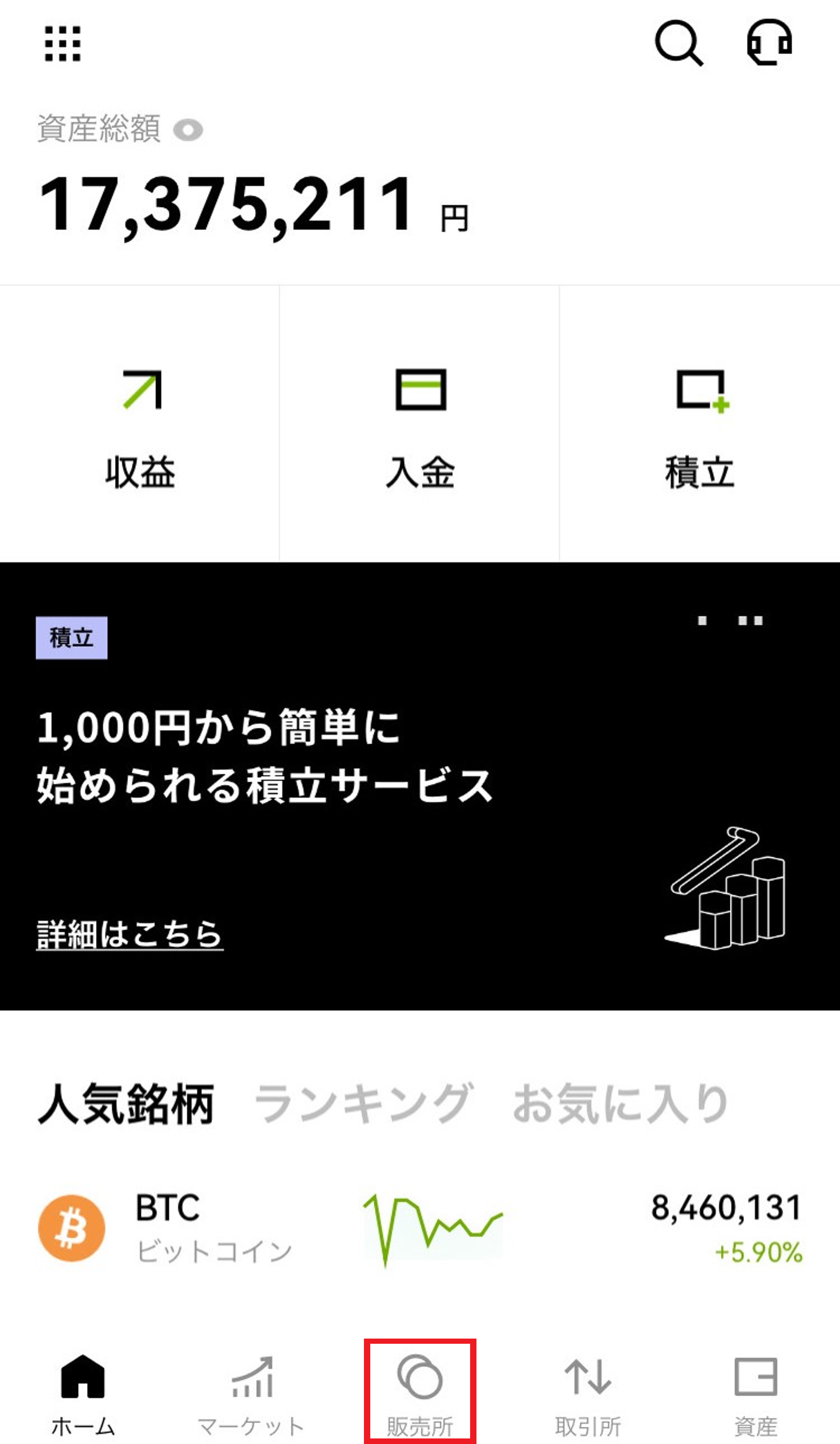This screenshot has width=840, height=1444.
Task: Hide the 資産総額 balance with eye icon
Action: [189, 130]
